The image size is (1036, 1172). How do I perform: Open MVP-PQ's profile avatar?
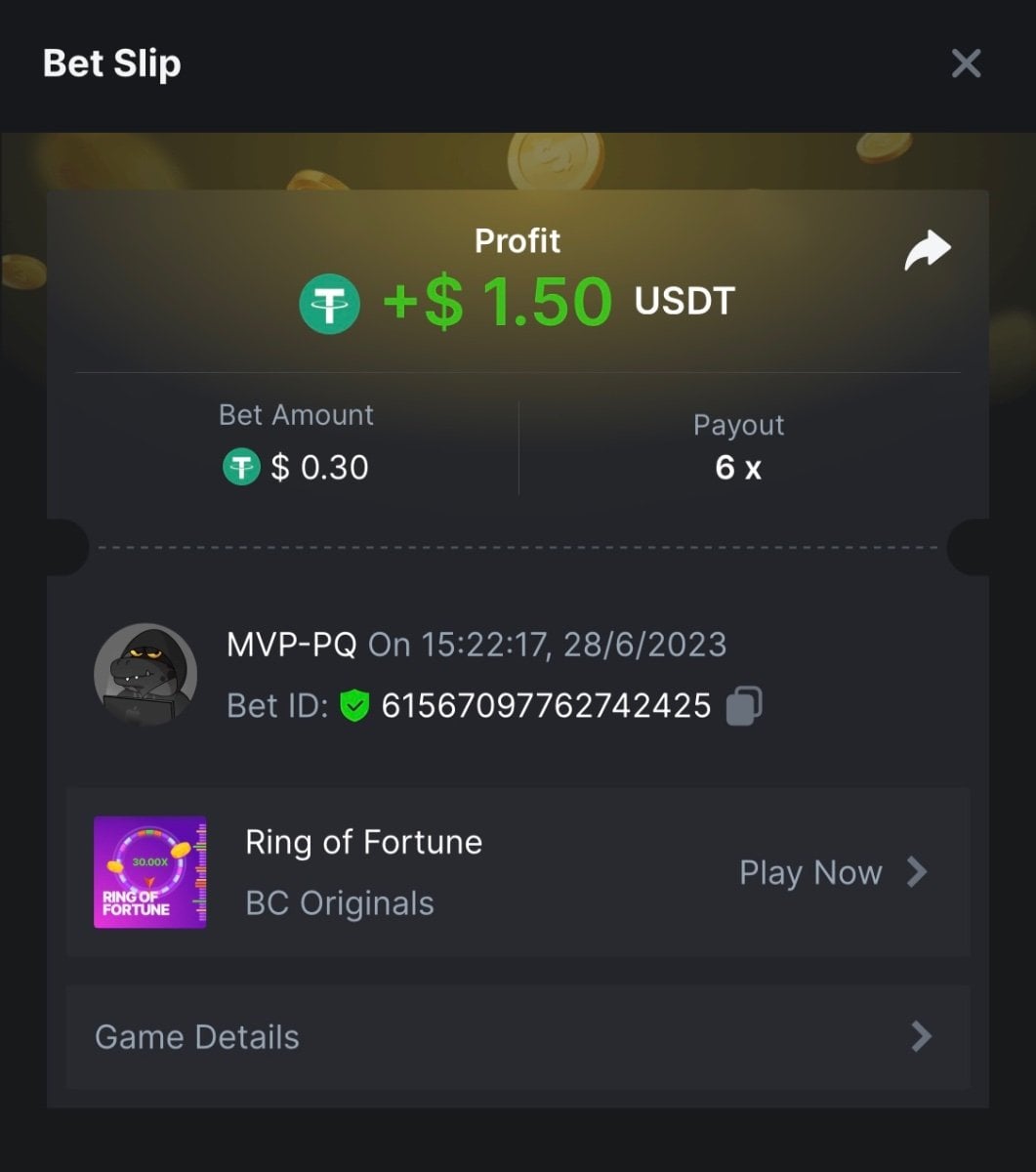pyautogui.click(x=145, y=674)
